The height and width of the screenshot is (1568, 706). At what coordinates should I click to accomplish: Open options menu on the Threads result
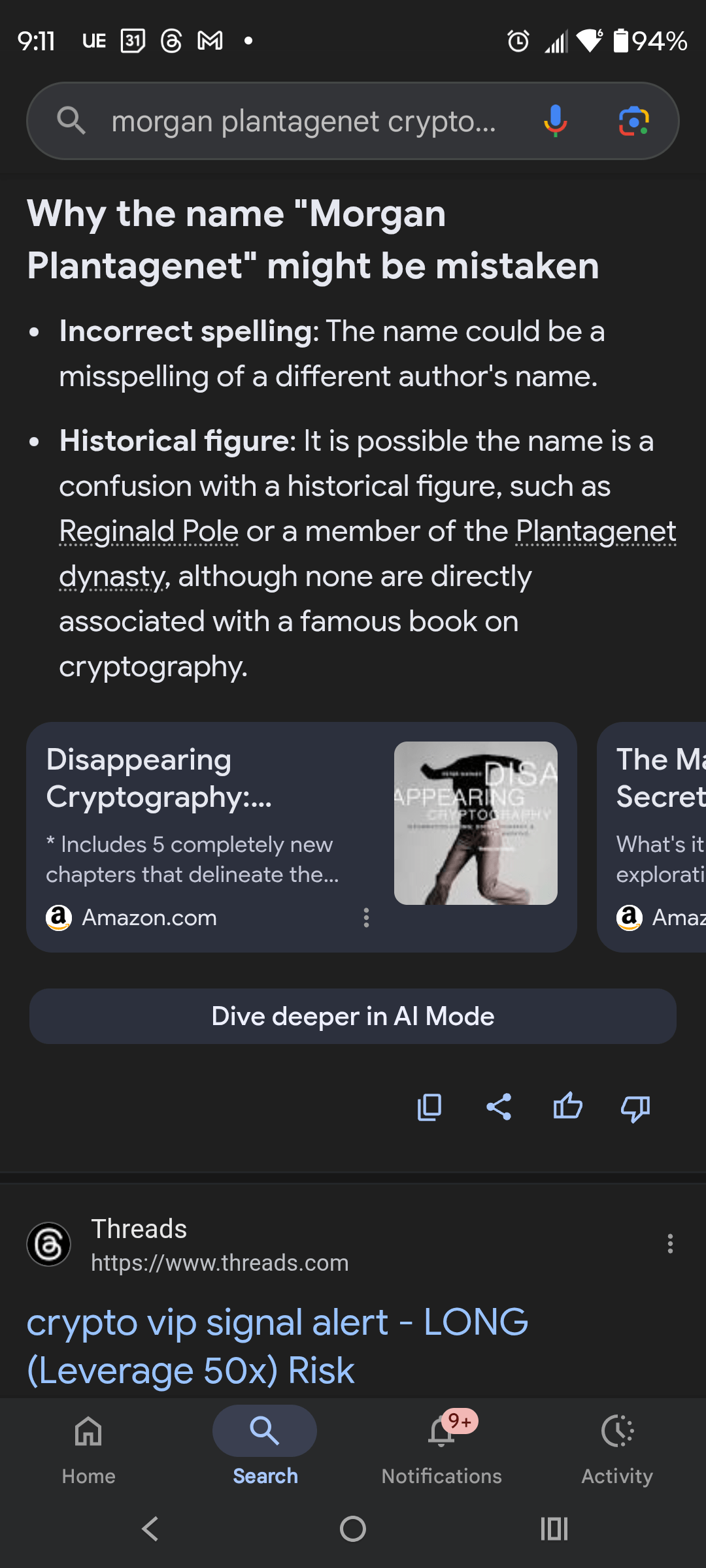pos(669,1242)
